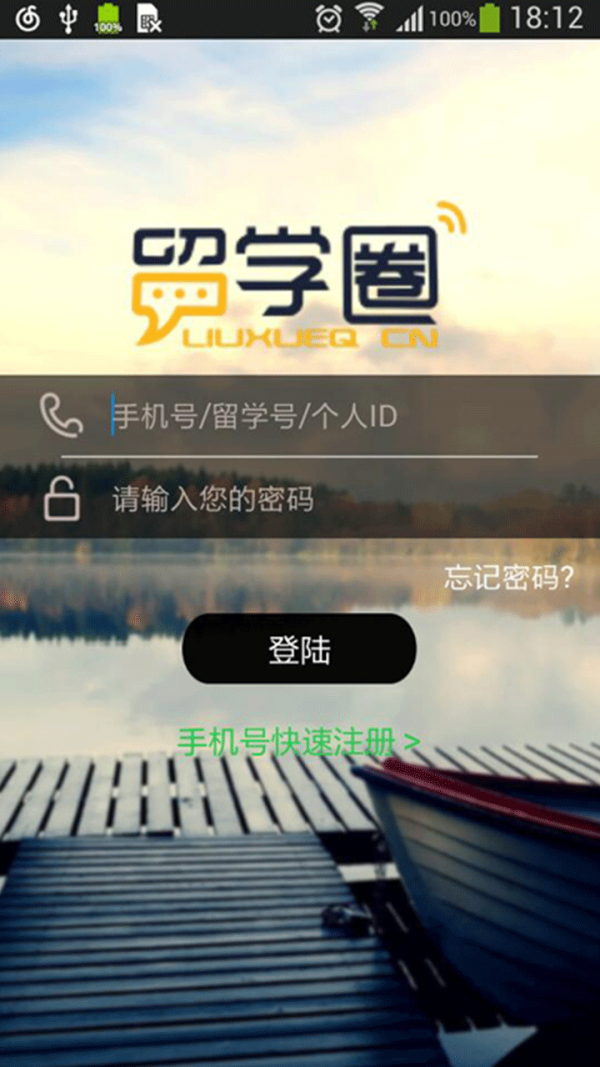
Task: Open 手机号快速注册 registration link
Action: [299, 742]
